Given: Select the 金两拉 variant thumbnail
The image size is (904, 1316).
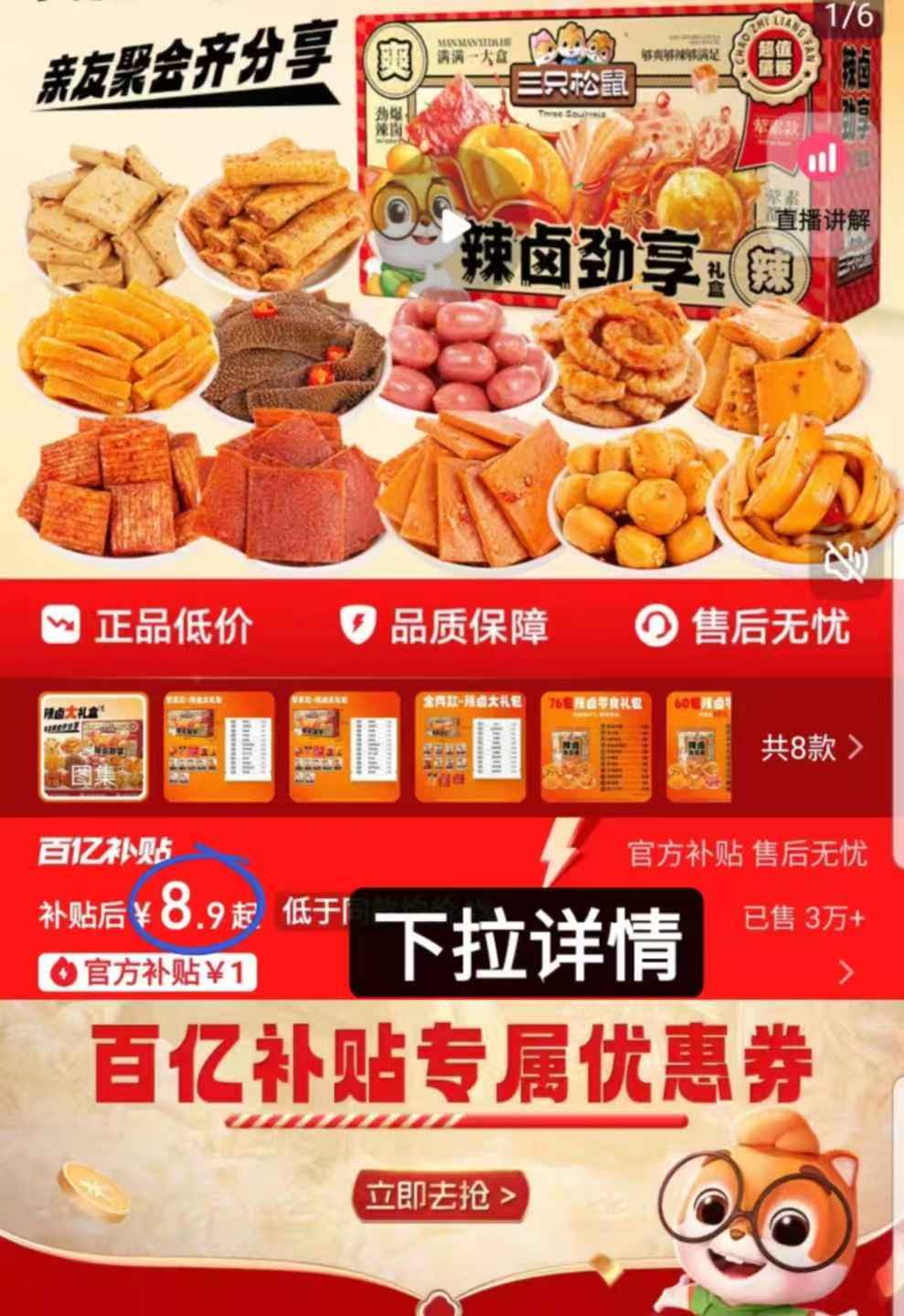Looking at the screenshot, I should 471,747.
